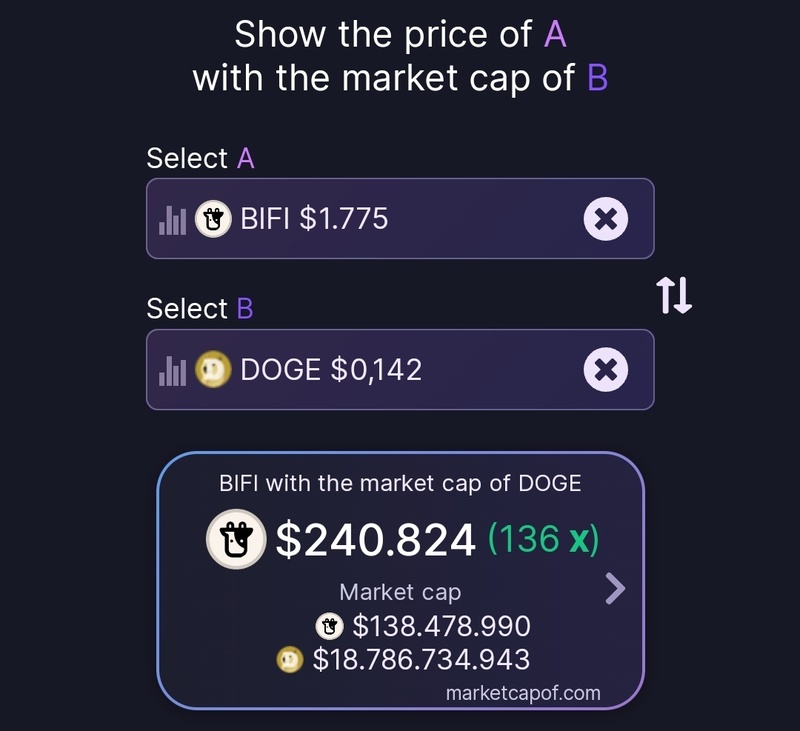This screenshot has height=731, width=800.
Task: Open the chart icon next to DOGE
Action: [173, 371]
